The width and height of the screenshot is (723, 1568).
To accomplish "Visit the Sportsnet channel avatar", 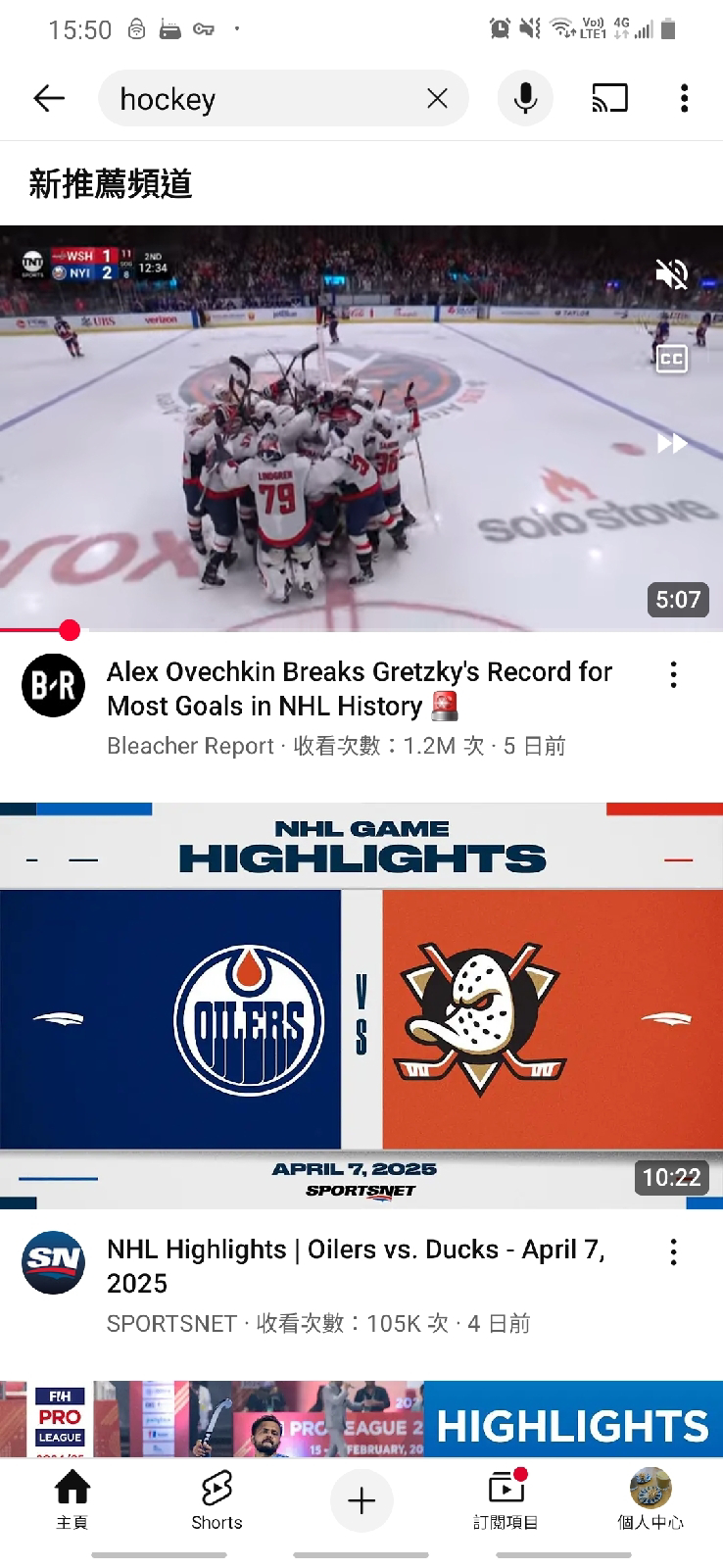I will click(x=53, y=1262).
